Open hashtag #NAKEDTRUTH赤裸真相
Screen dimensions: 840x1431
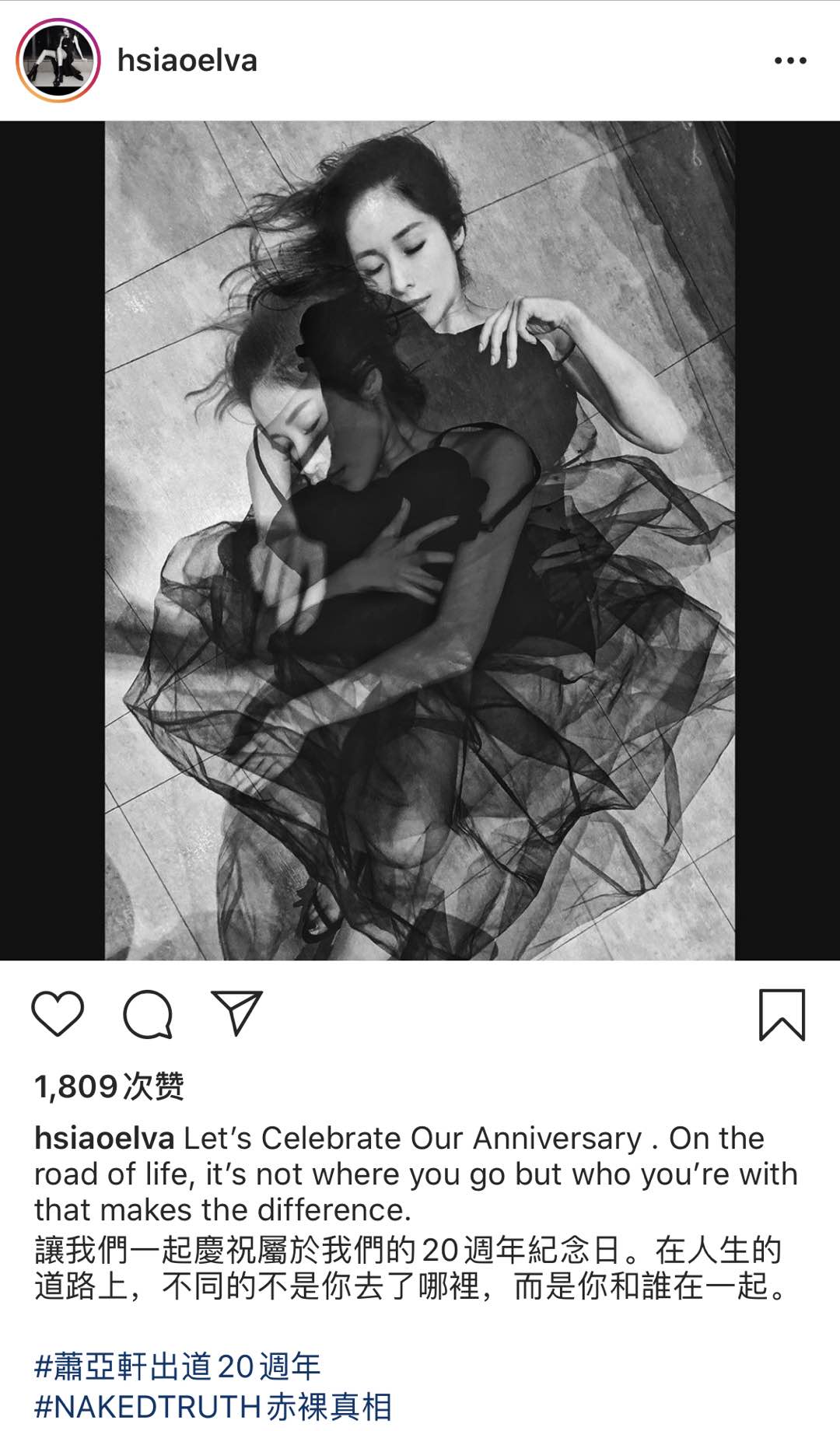[x=213, y=1407]
